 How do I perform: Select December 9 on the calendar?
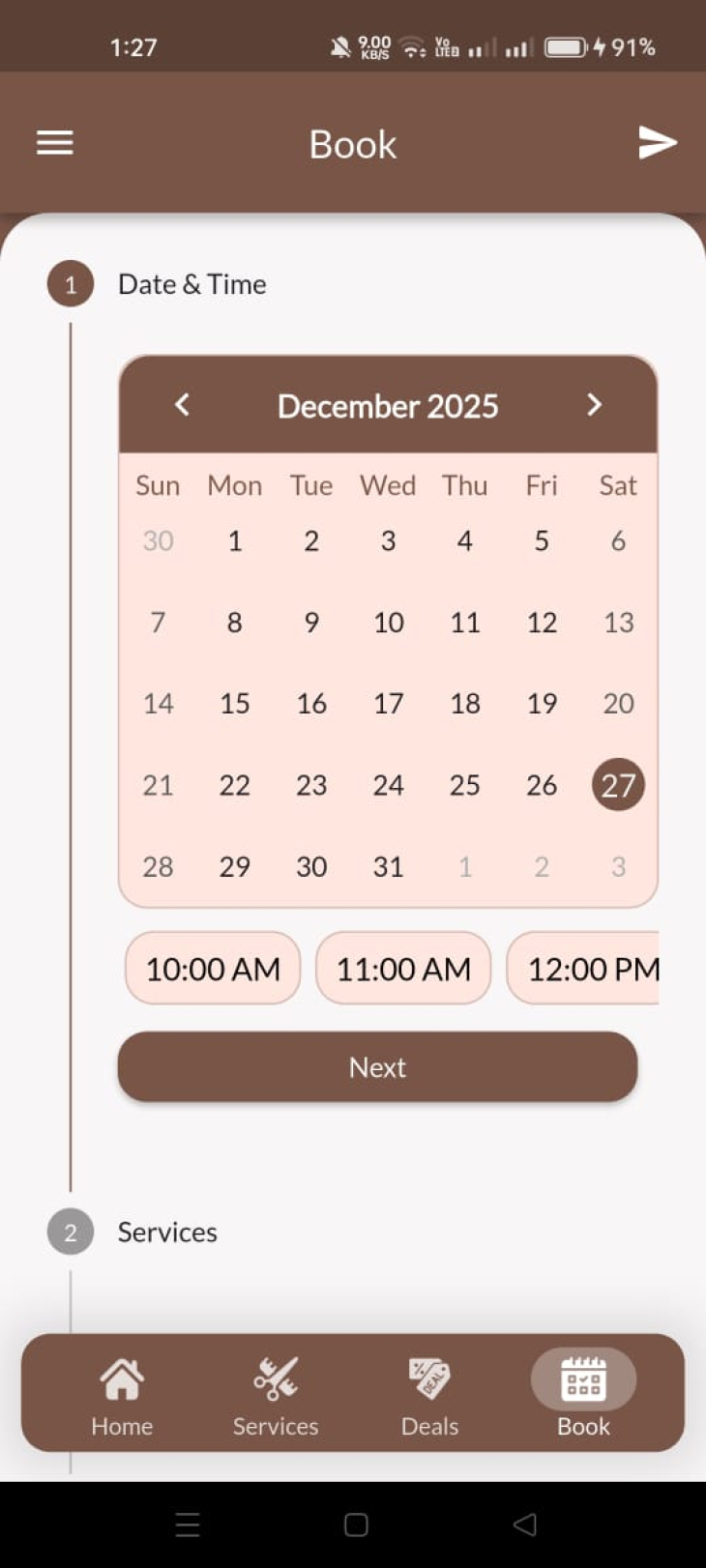311,622
